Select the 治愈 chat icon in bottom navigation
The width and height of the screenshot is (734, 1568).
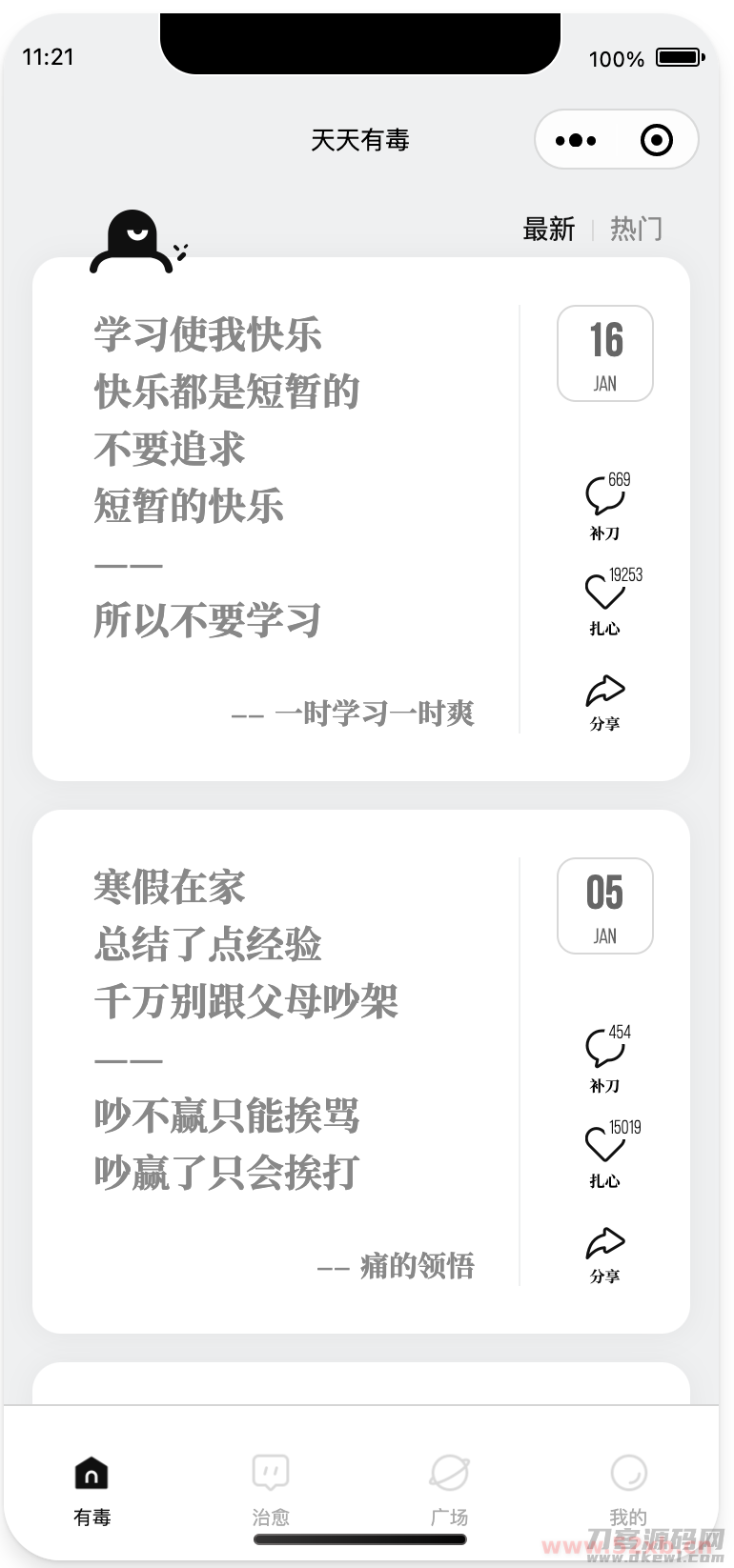point(271,1472)
